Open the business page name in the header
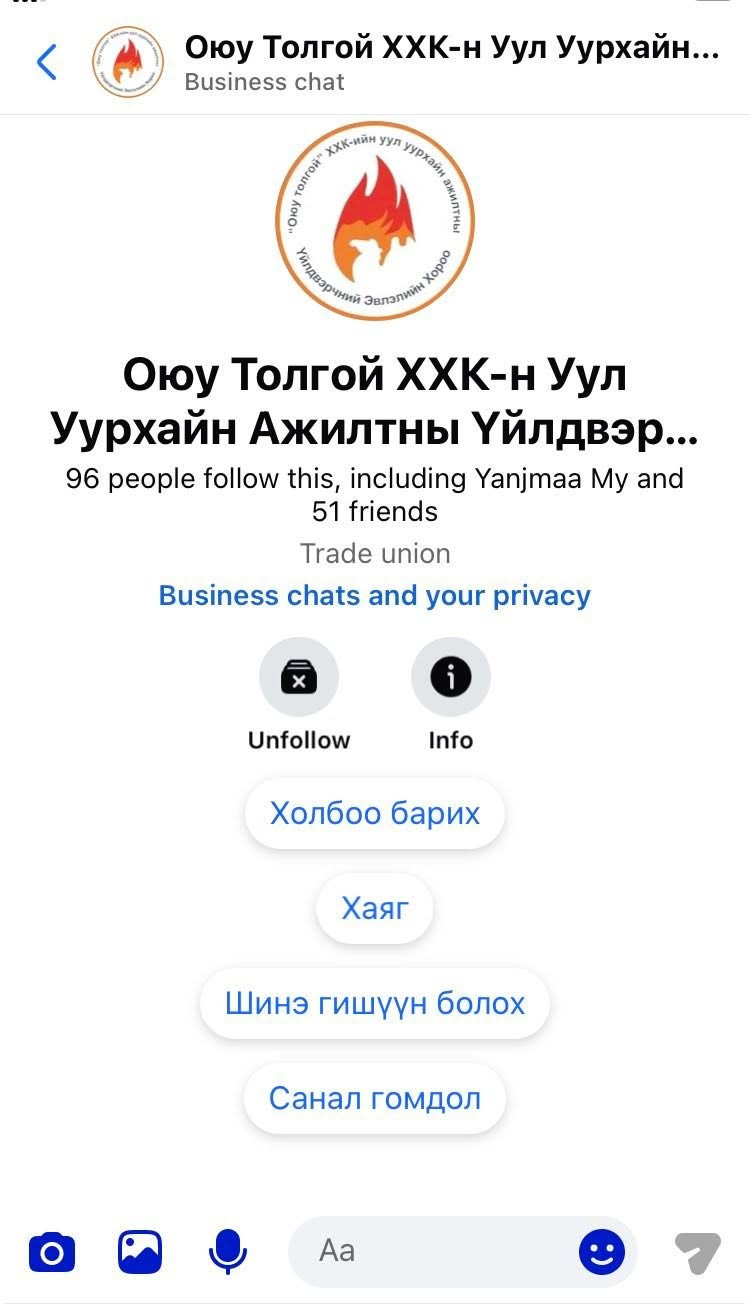This screenshot has width=750, height=1304. 451,48
